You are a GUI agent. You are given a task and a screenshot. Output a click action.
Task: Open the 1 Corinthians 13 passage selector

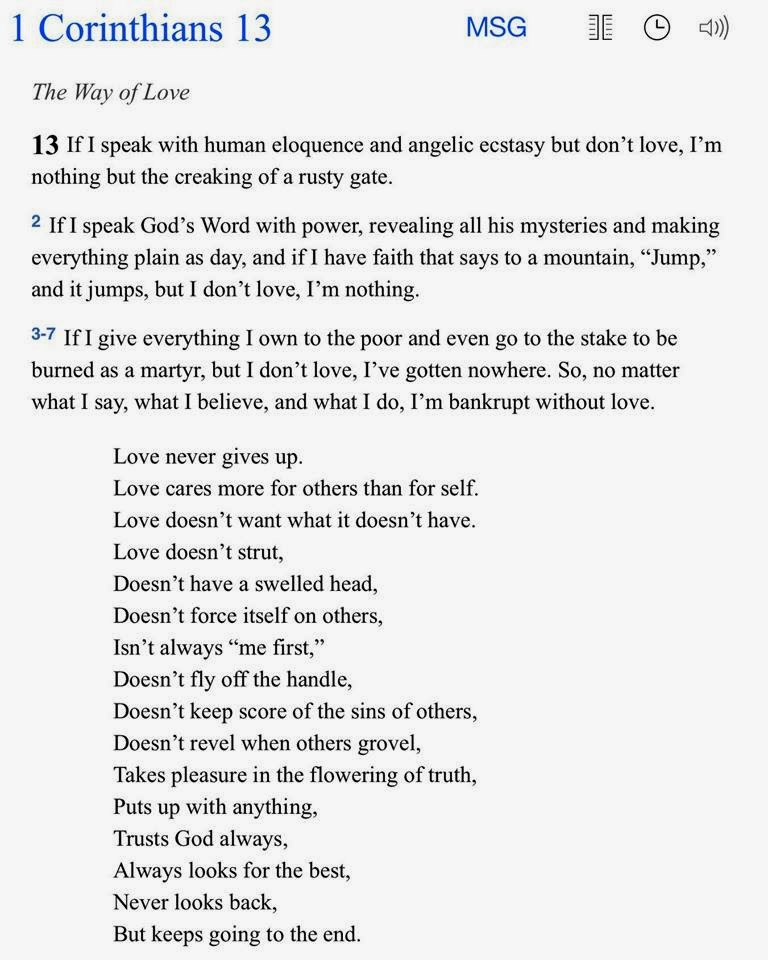click(141, 28)
